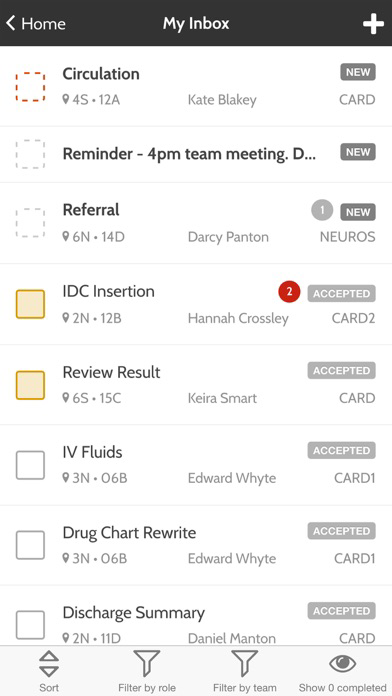This screenshot has width=392, height=696.
Task: Open the Referral task for Darcy Panton
Action: pos(196,223)
